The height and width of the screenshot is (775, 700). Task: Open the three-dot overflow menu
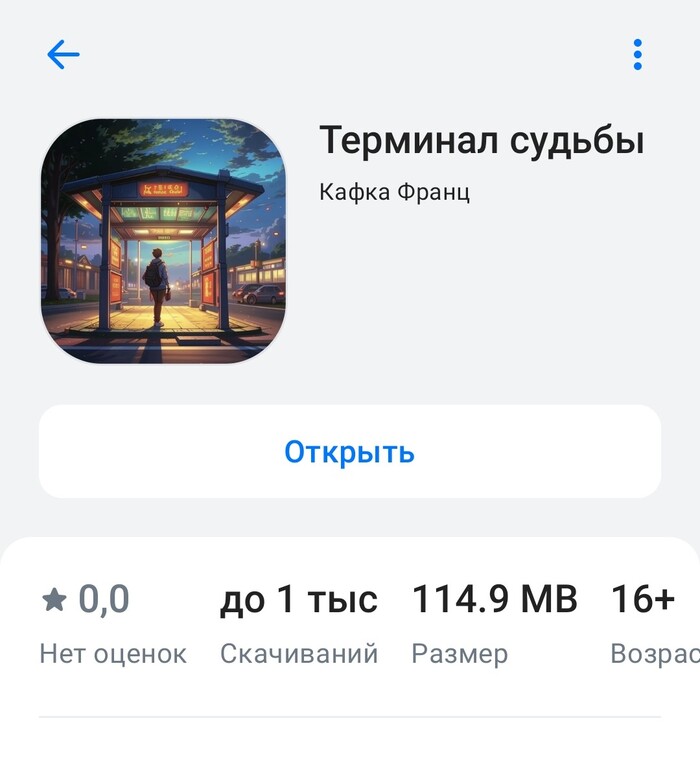[x=637, y=55]
